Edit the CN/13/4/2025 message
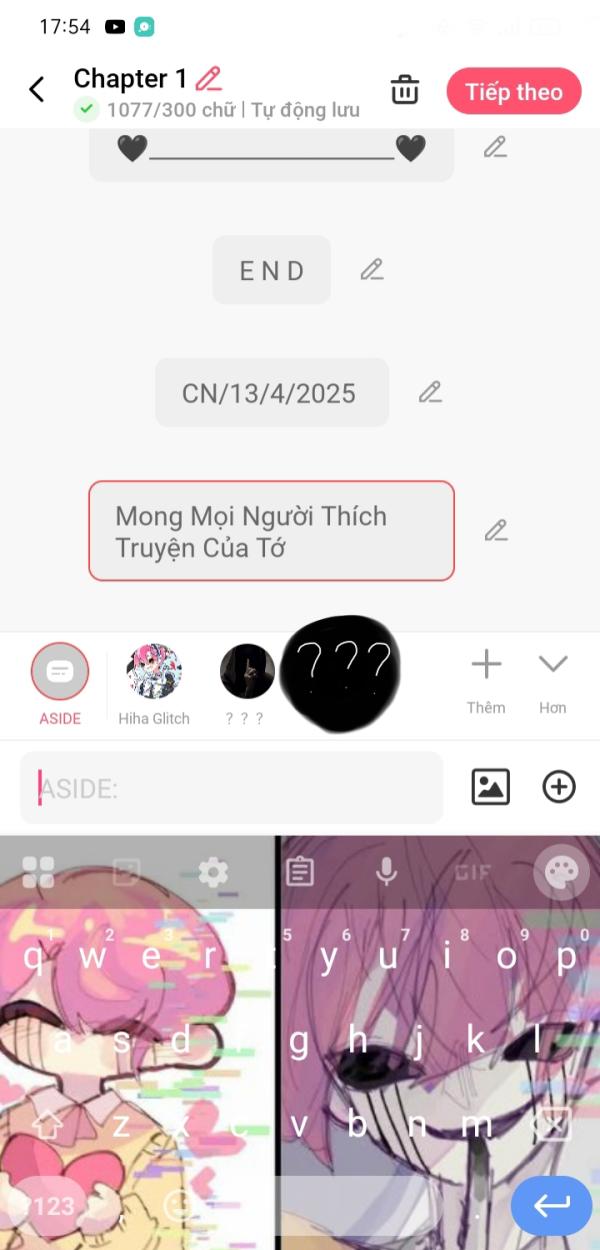Screen dimensions: 600x1250 click(430, 392)
